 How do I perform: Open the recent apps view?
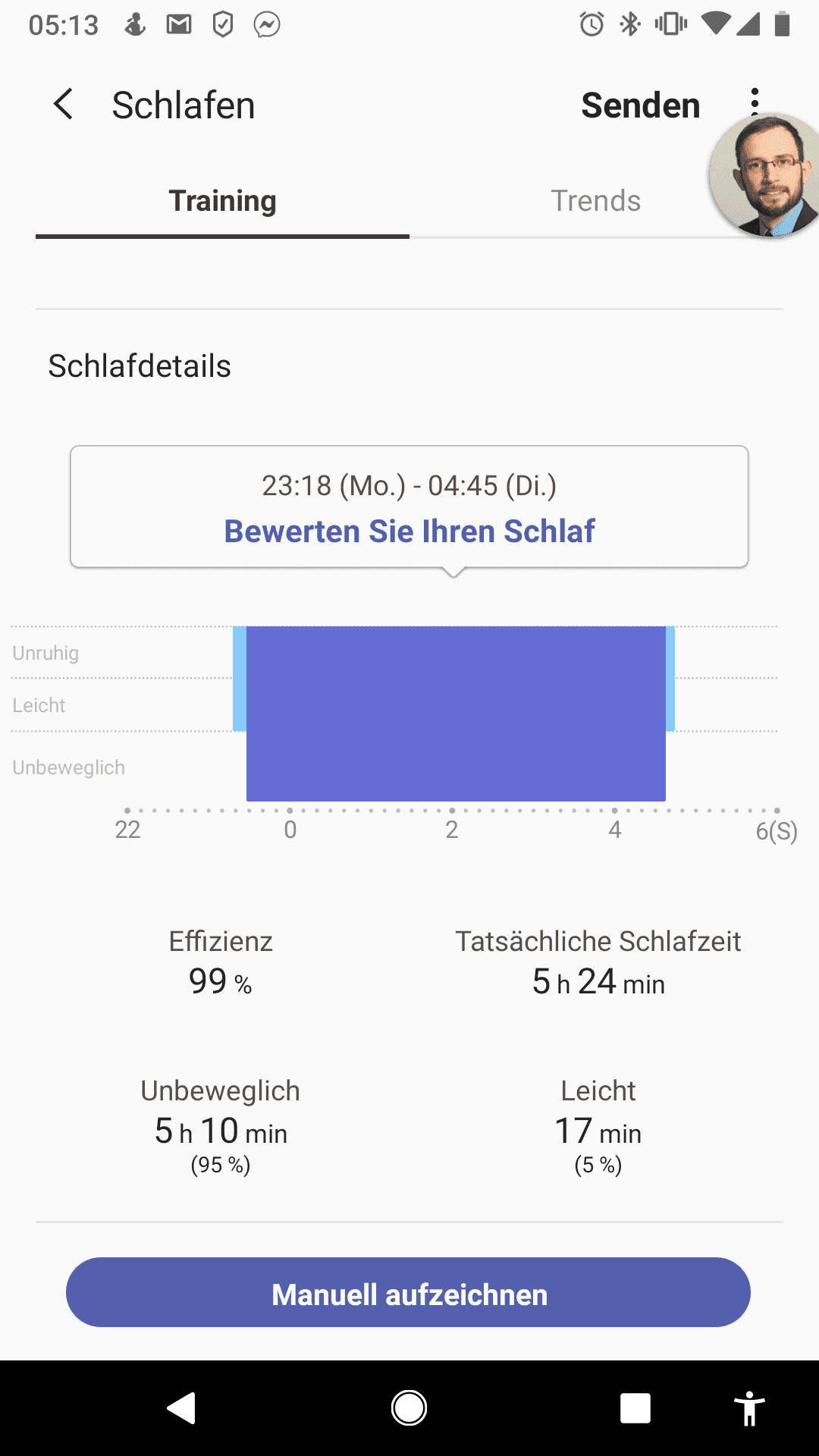point(635,1408)
